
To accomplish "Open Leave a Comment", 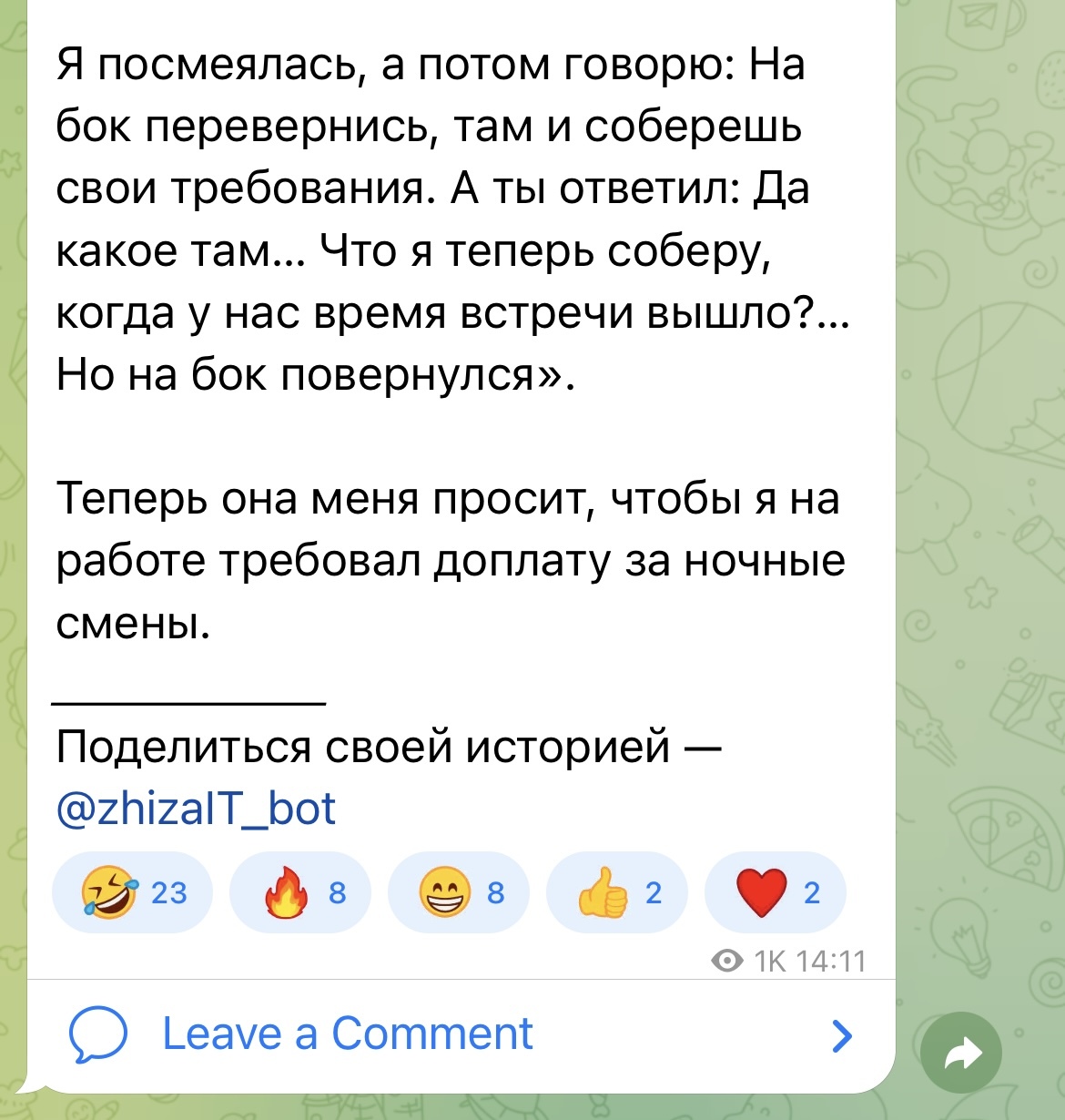I will click(346, 1034).
